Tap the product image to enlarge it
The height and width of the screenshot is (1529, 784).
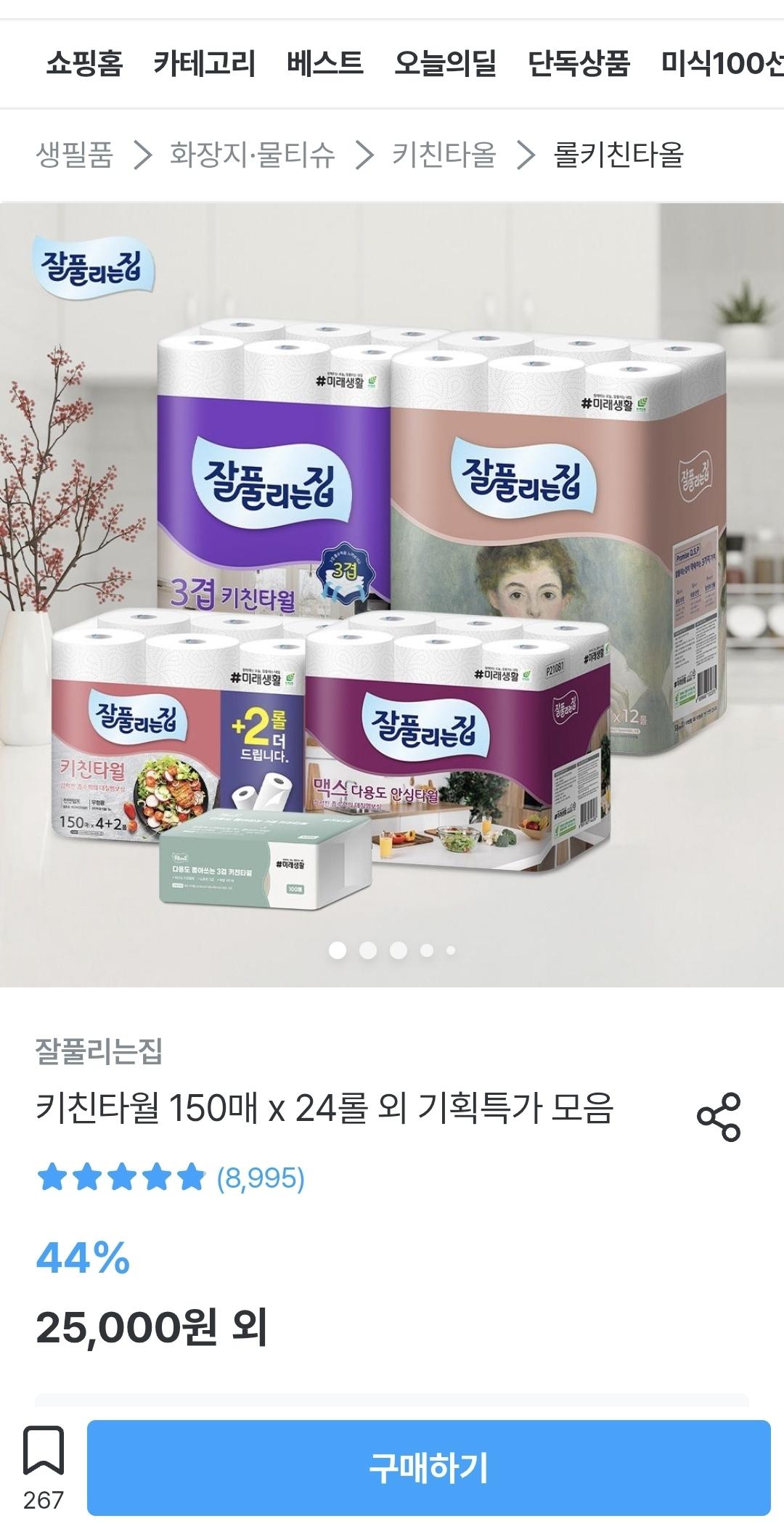pos(392,581)
